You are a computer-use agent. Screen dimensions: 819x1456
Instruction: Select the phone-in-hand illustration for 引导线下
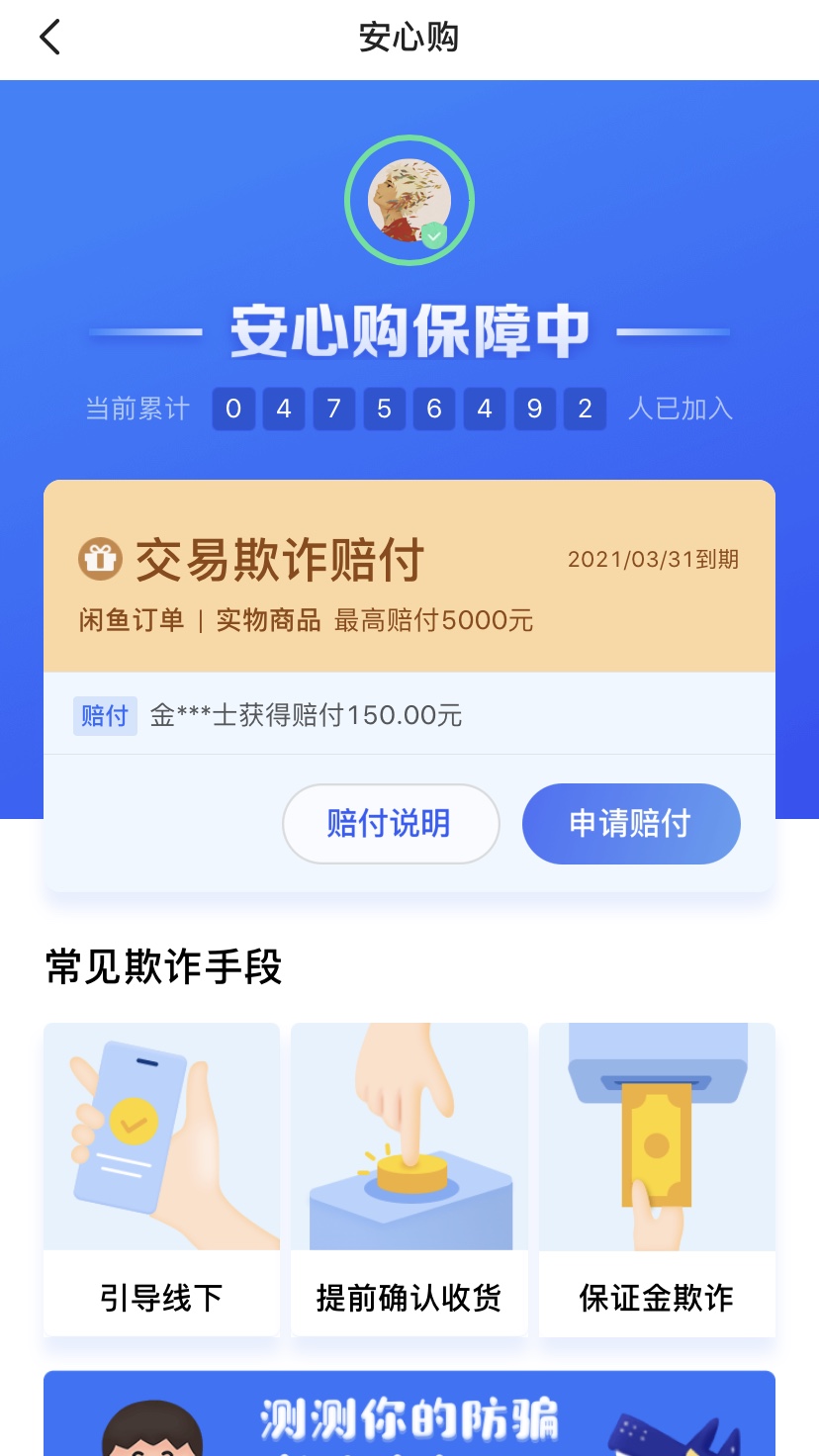pos(161,1136)
